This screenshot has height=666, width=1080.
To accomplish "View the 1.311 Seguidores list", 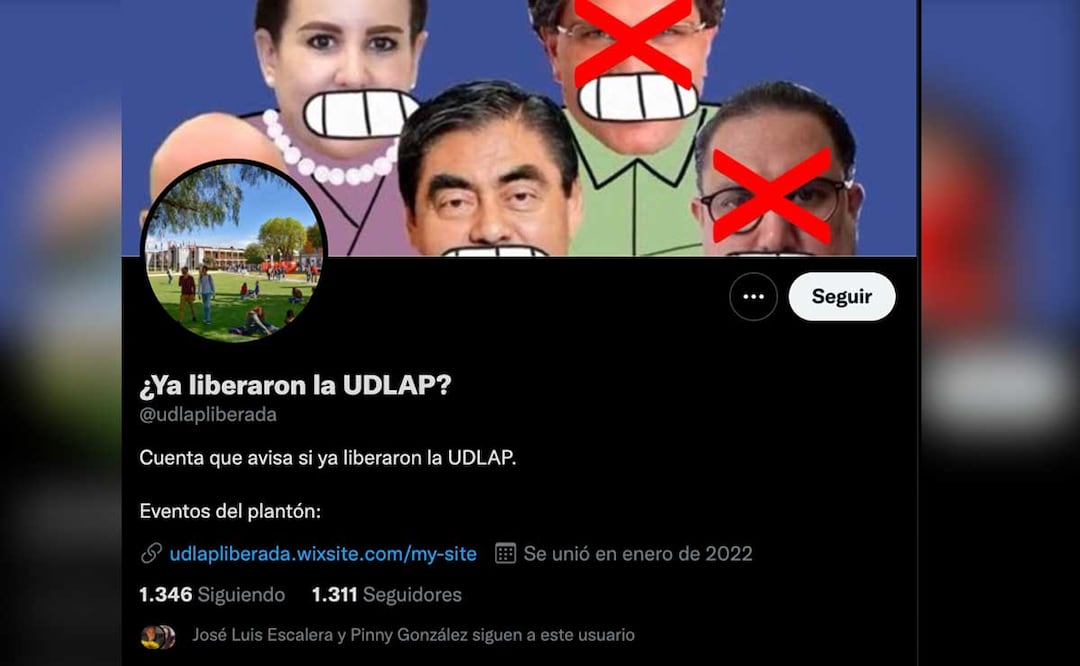I will [x=386, y=595].
